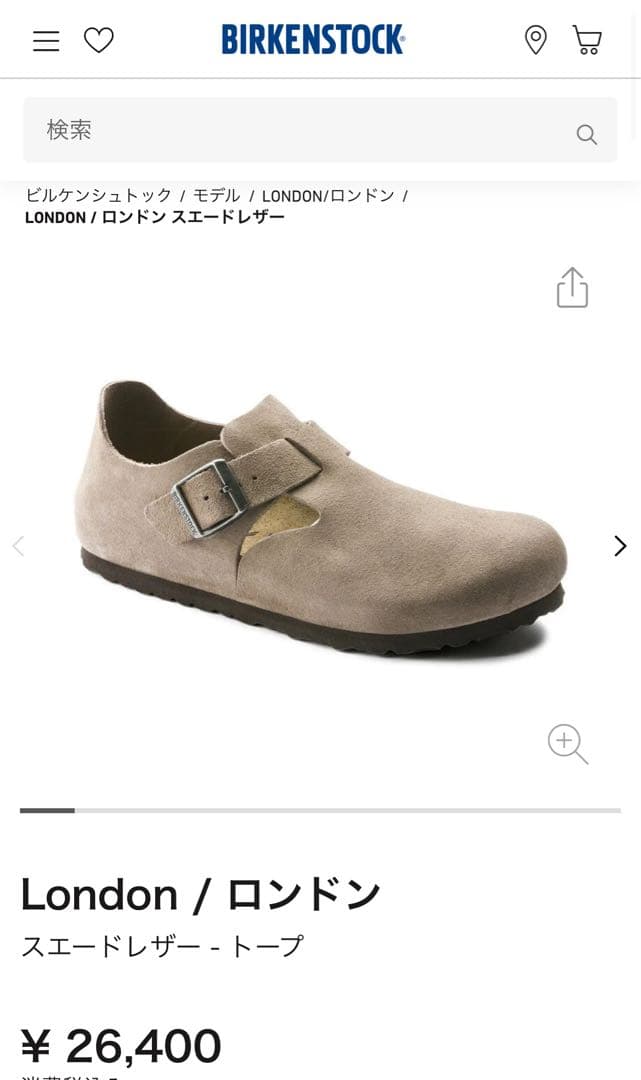The image size is (641, 1080).
Task: Open the wishlist heart icon
Action: 98,41
